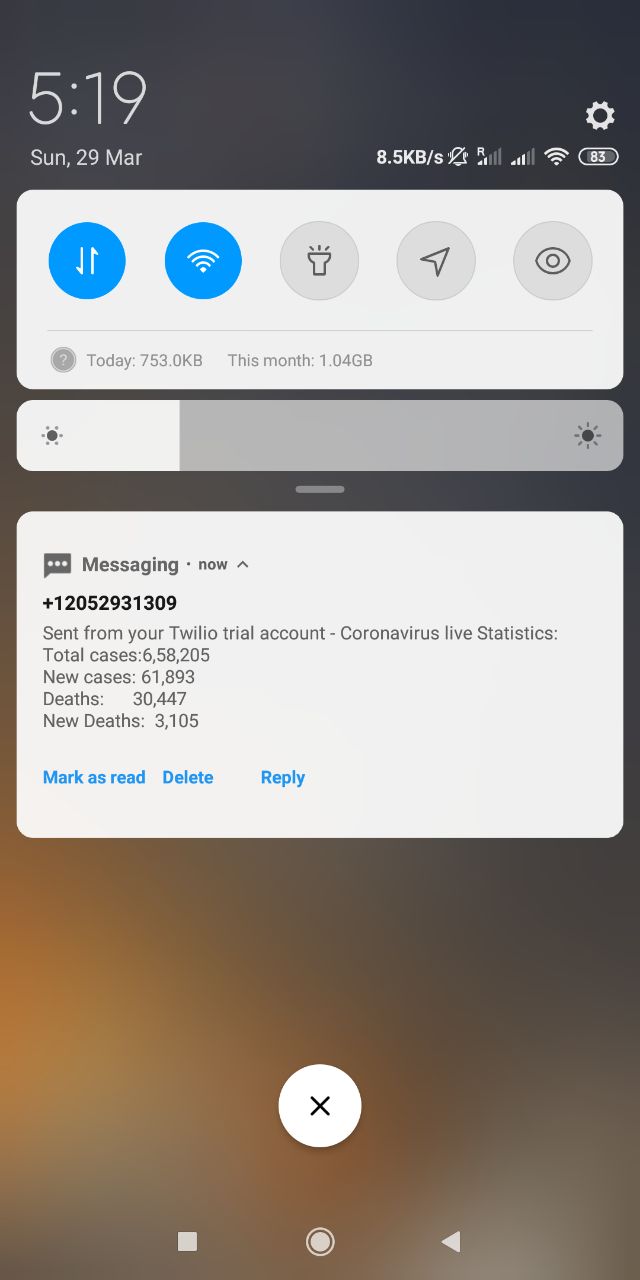Open settings via the gear icon
Image resolution: width=640 pixels, height=1280 pixels.
(x=600, y=116)
